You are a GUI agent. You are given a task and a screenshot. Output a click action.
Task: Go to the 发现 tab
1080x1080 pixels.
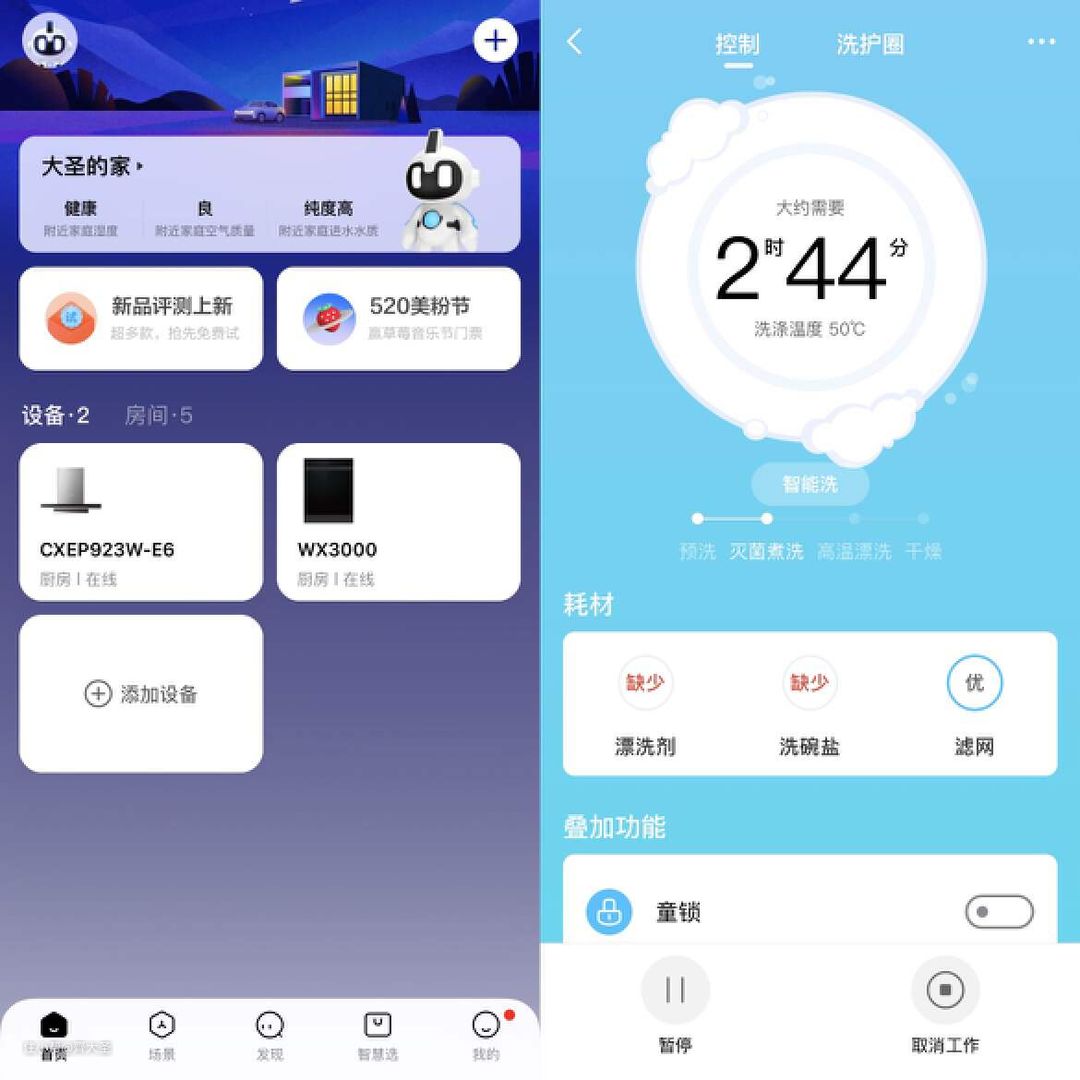(270, 1034)
